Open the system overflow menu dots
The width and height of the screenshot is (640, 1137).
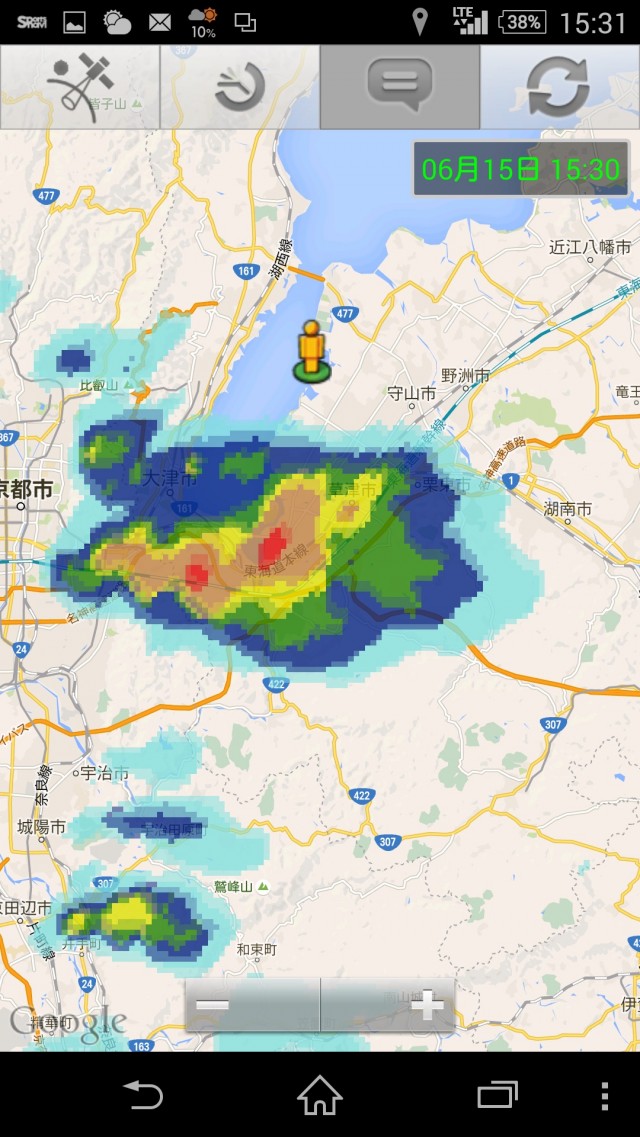tap(605, 1095)
